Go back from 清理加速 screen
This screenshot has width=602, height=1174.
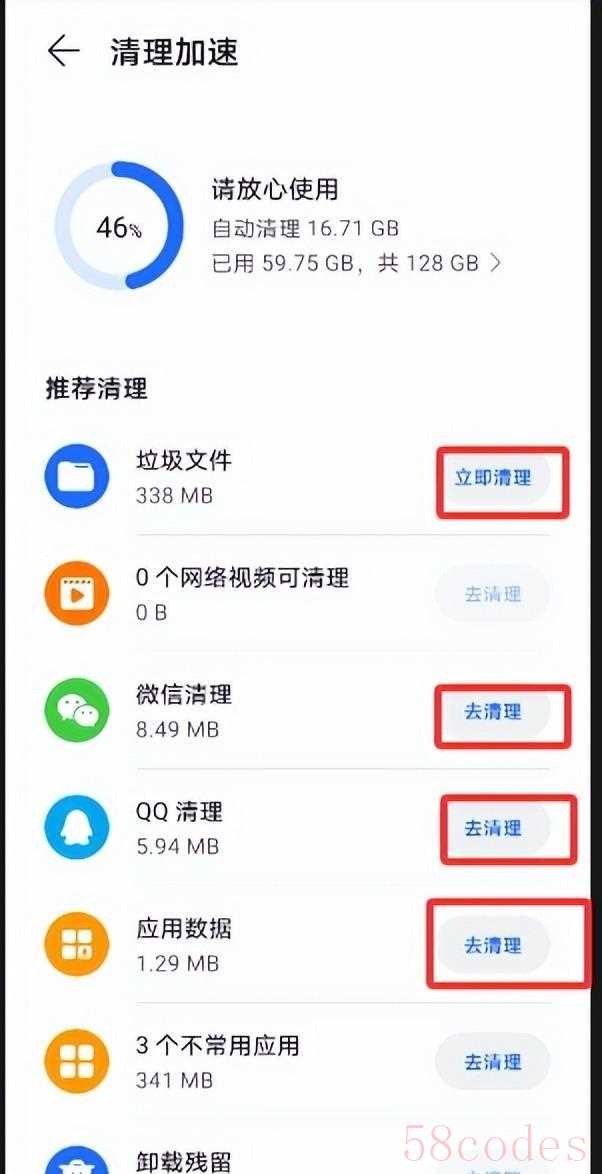[63, 51]
